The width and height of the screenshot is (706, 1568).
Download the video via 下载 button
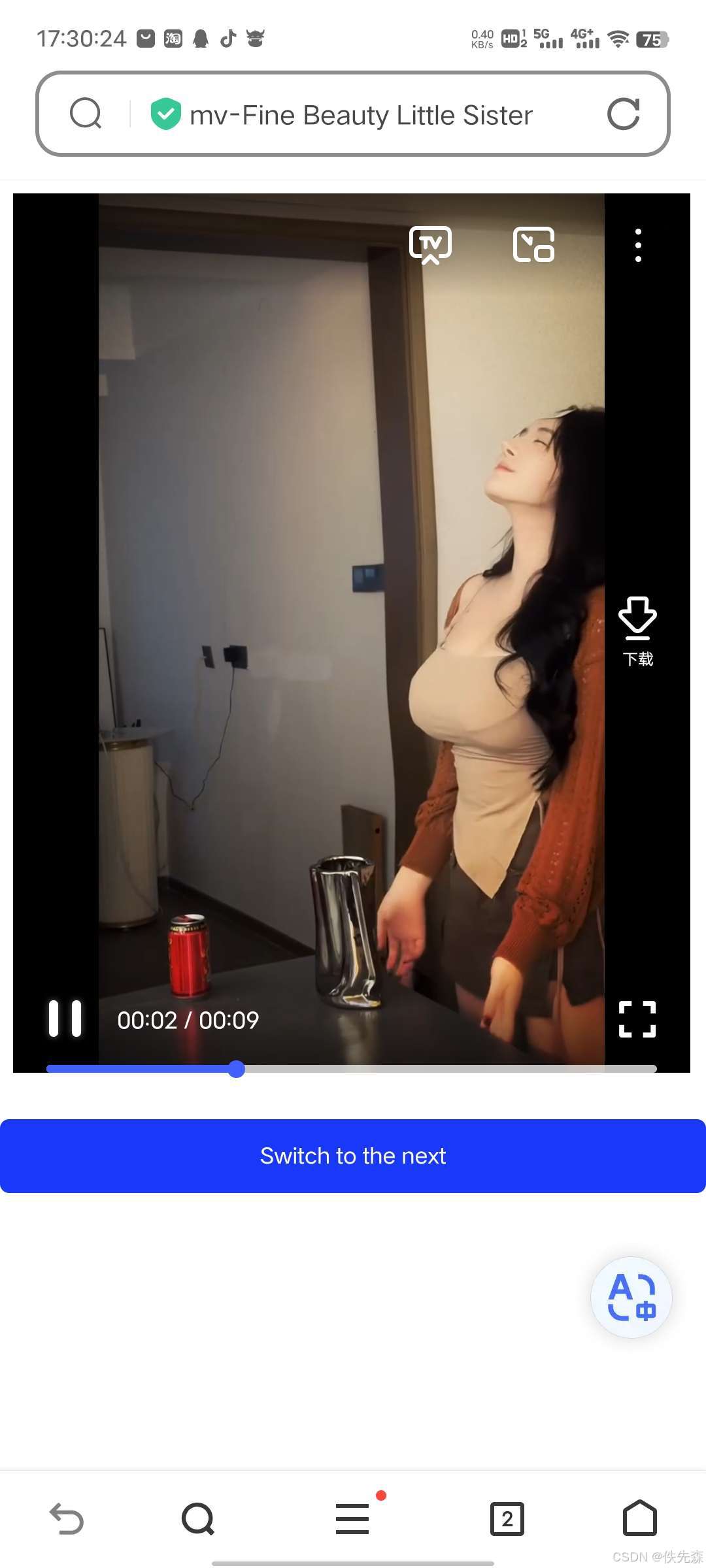[x=638, y=631]
